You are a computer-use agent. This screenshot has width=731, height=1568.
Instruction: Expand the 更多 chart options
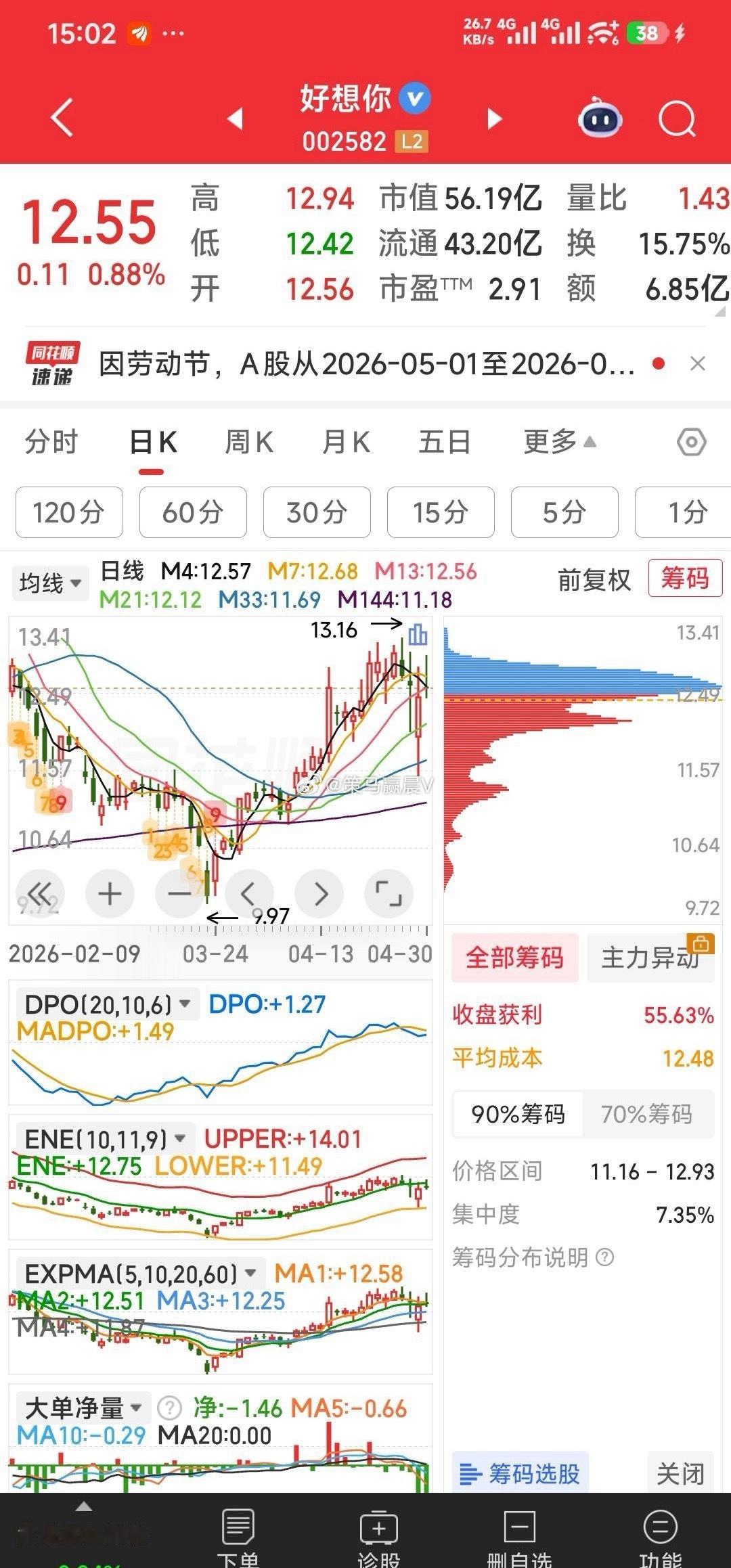coord(559,442)
